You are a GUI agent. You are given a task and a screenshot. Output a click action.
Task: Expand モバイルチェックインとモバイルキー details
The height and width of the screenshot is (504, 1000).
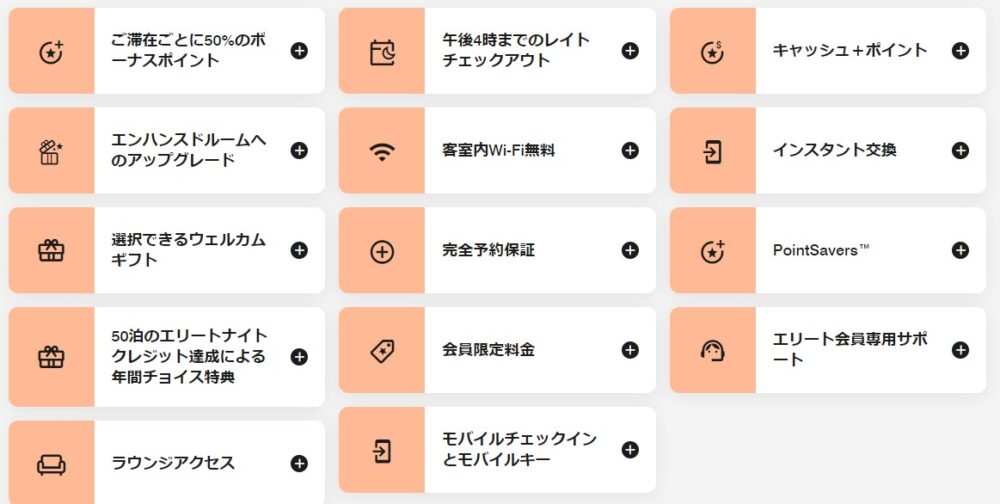pyautogui.click(x=630, y=450)
